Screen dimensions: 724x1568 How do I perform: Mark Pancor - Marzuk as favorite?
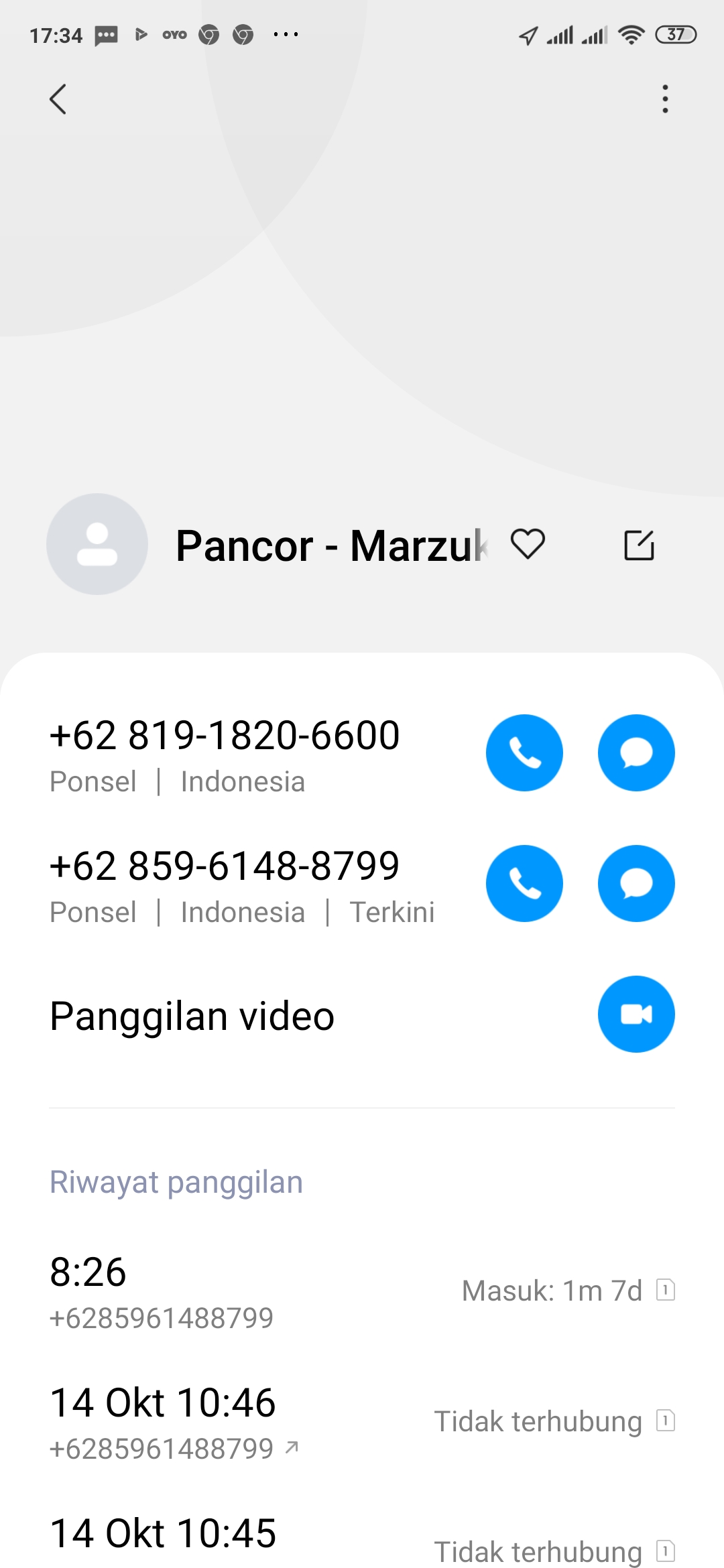tap(528, 543)
